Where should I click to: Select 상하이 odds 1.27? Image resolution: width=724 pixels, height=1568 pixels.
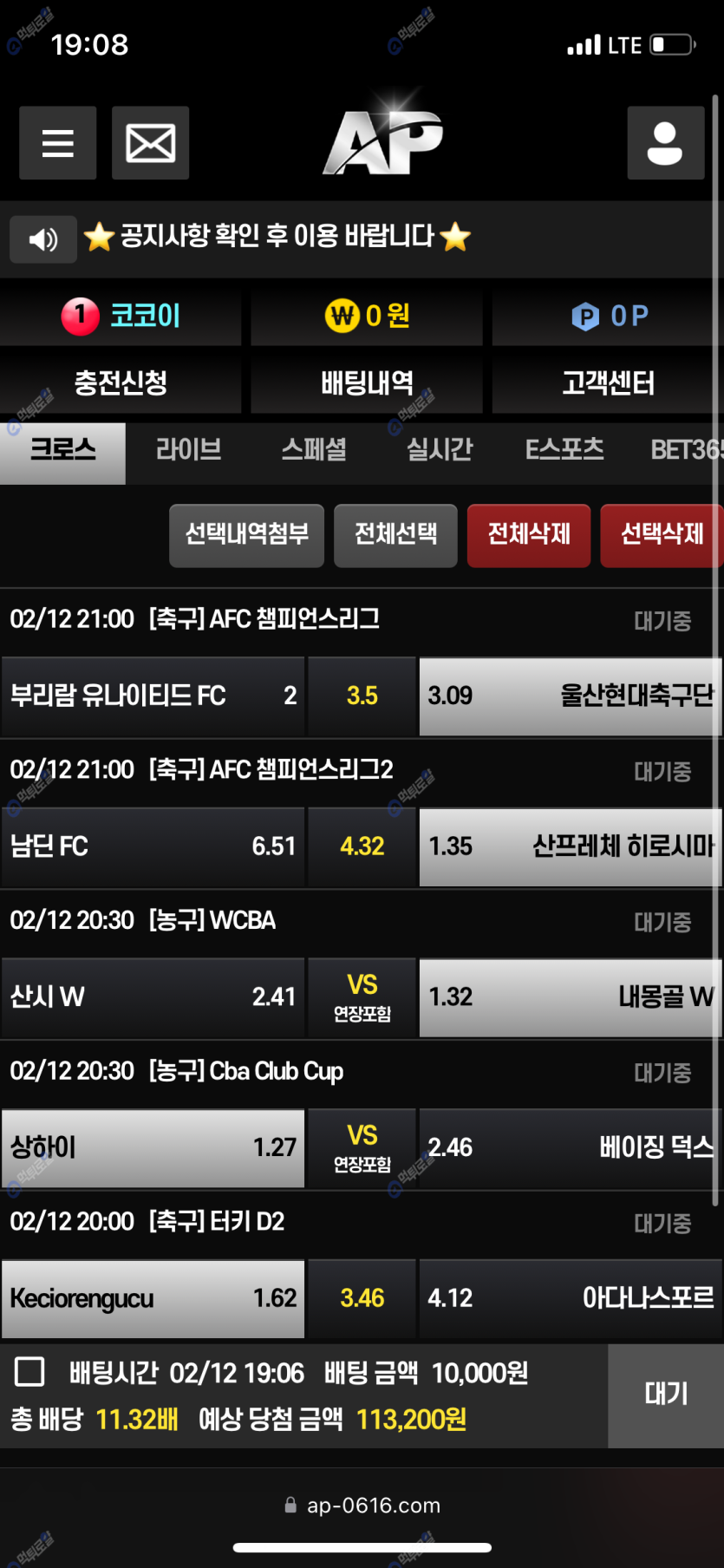tap(153, 1148)
